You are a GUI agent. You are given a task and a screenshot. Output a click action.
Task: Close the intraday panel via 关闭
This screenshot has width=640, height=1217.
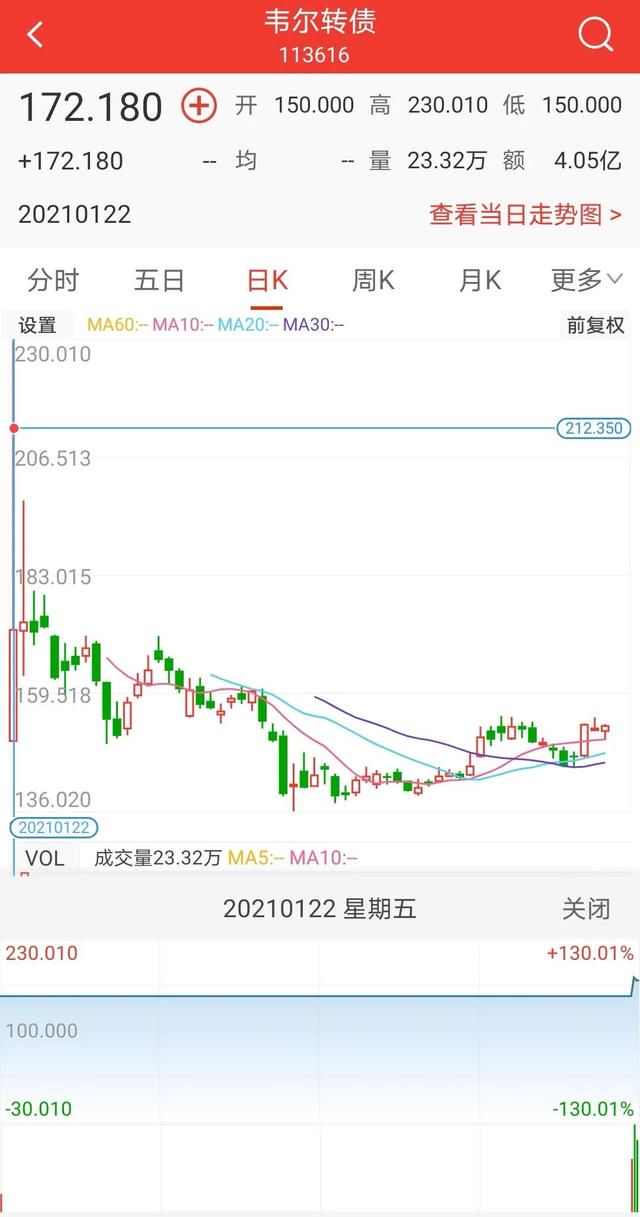[x=585, y=909]
